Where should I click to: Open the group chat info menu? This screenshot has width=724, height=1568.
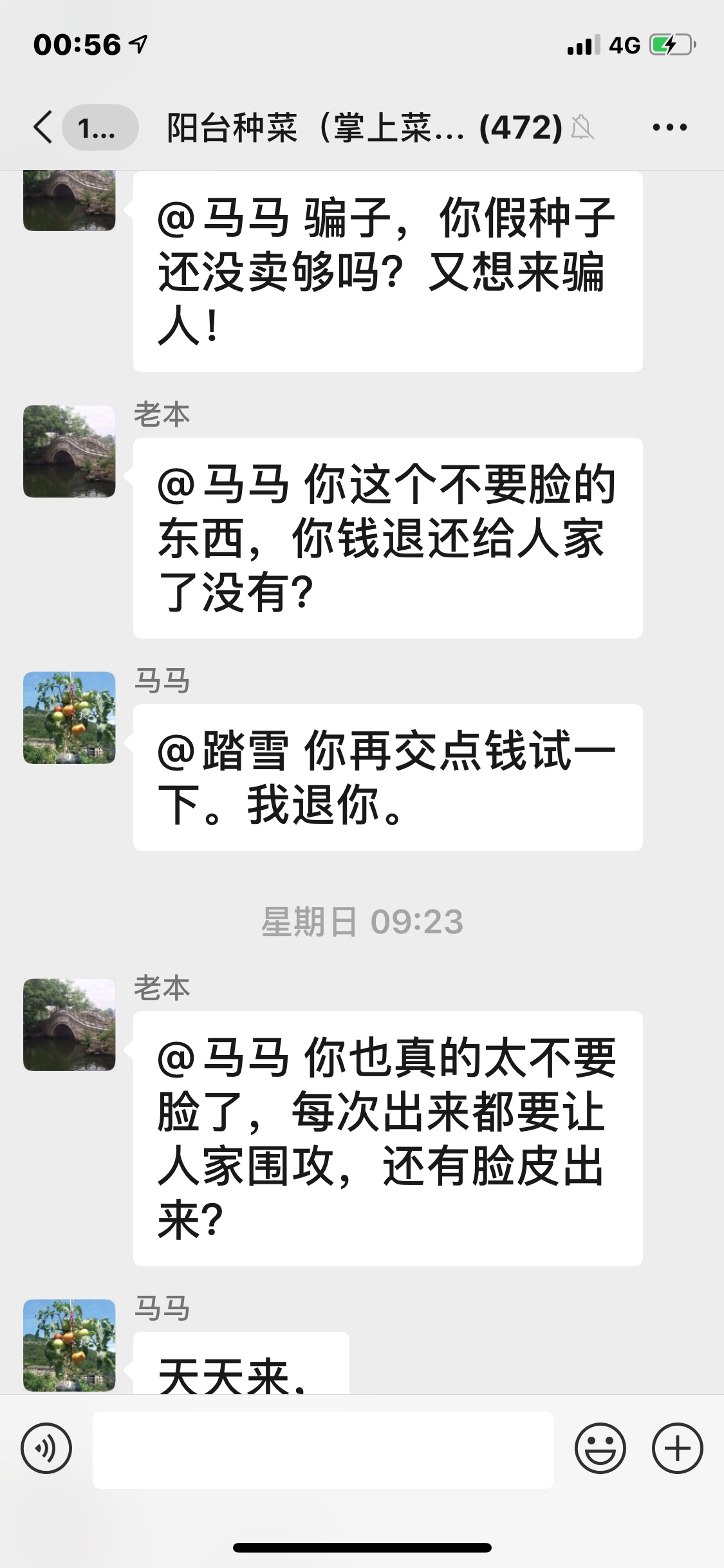click(669, 127)
